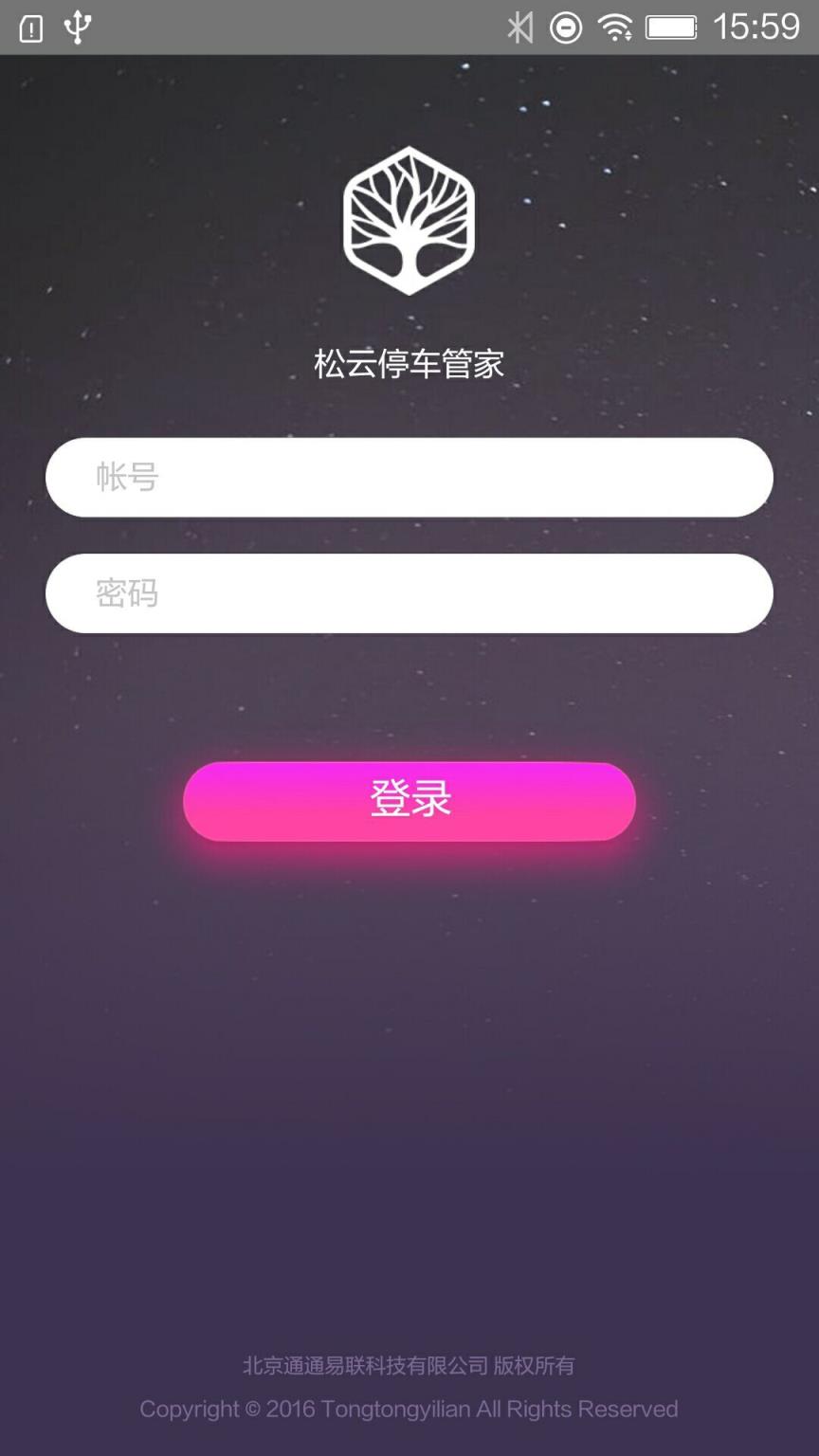Select the 密码 password input field

click(x=409, y=593)
